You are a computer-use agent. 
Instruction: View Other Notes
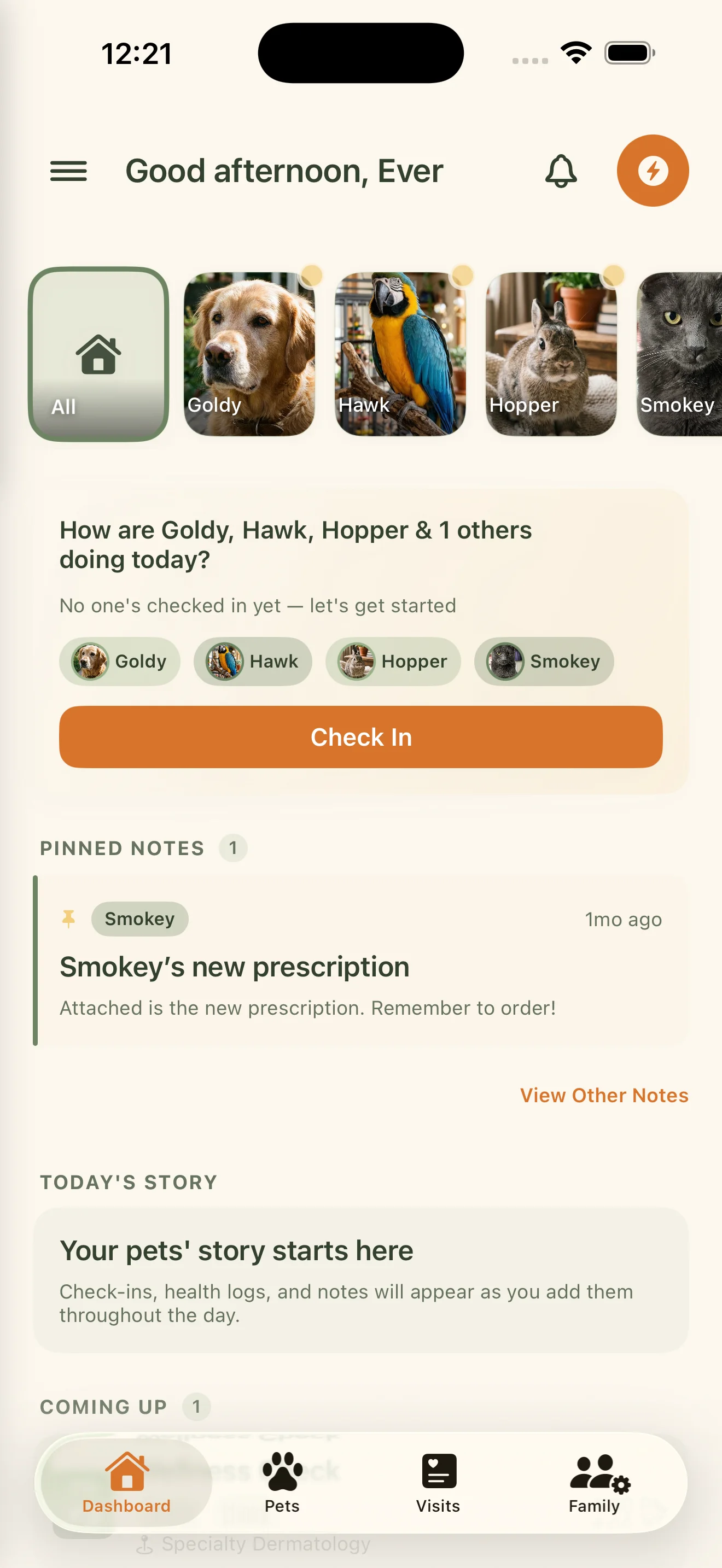coord(603,1095)
